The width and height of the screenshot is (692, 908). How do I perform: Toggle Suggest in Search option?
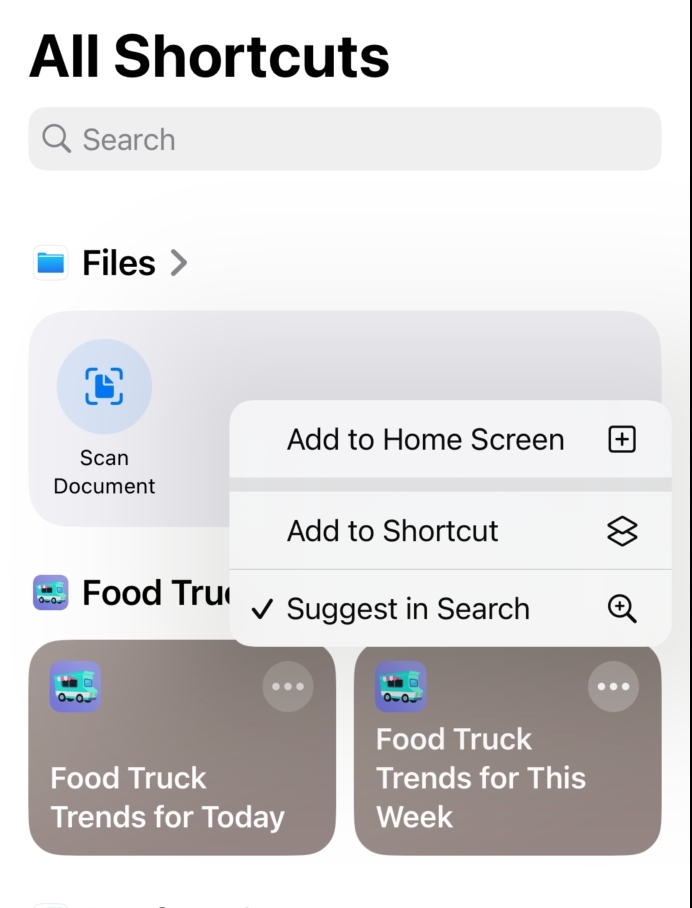450,609
